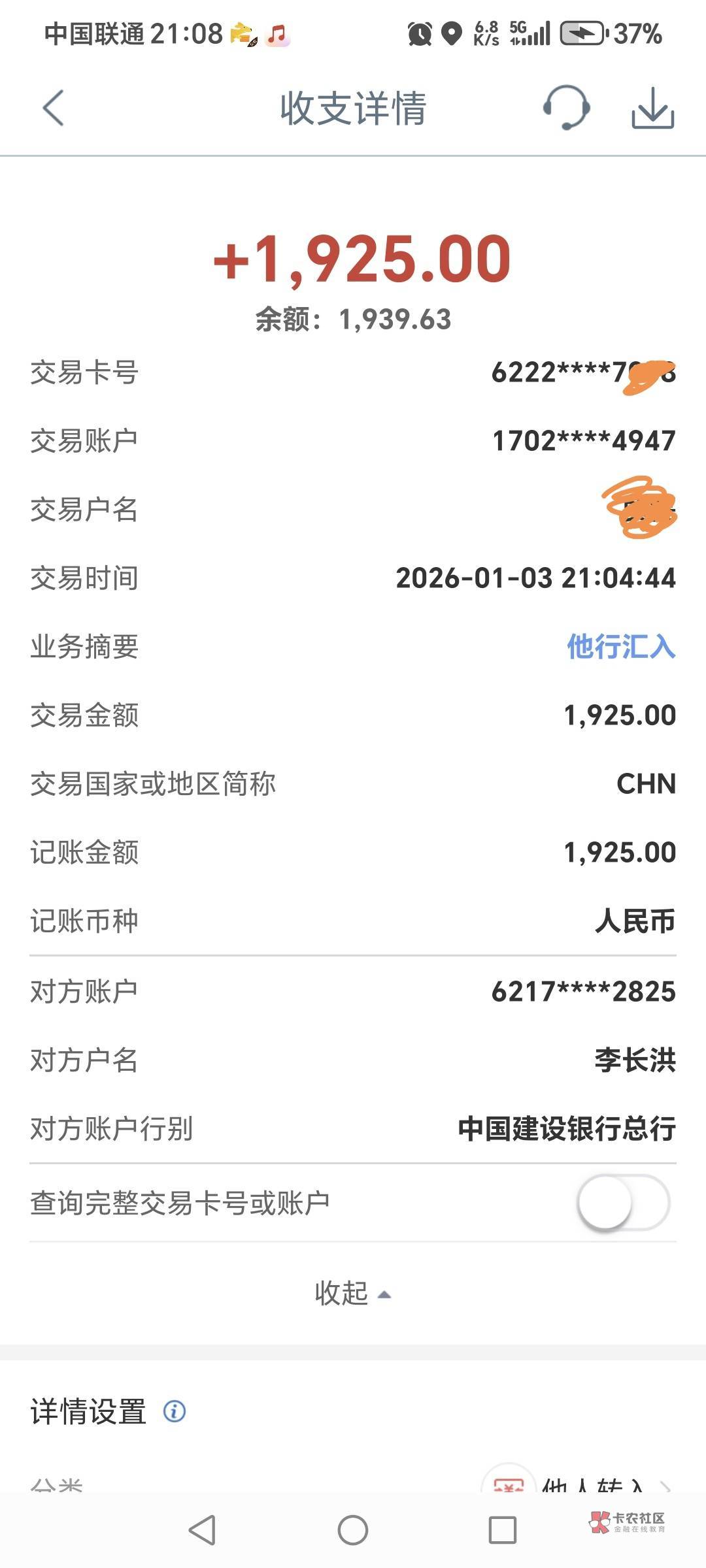Open recent apps from the navigation bar

[502, 1529]
